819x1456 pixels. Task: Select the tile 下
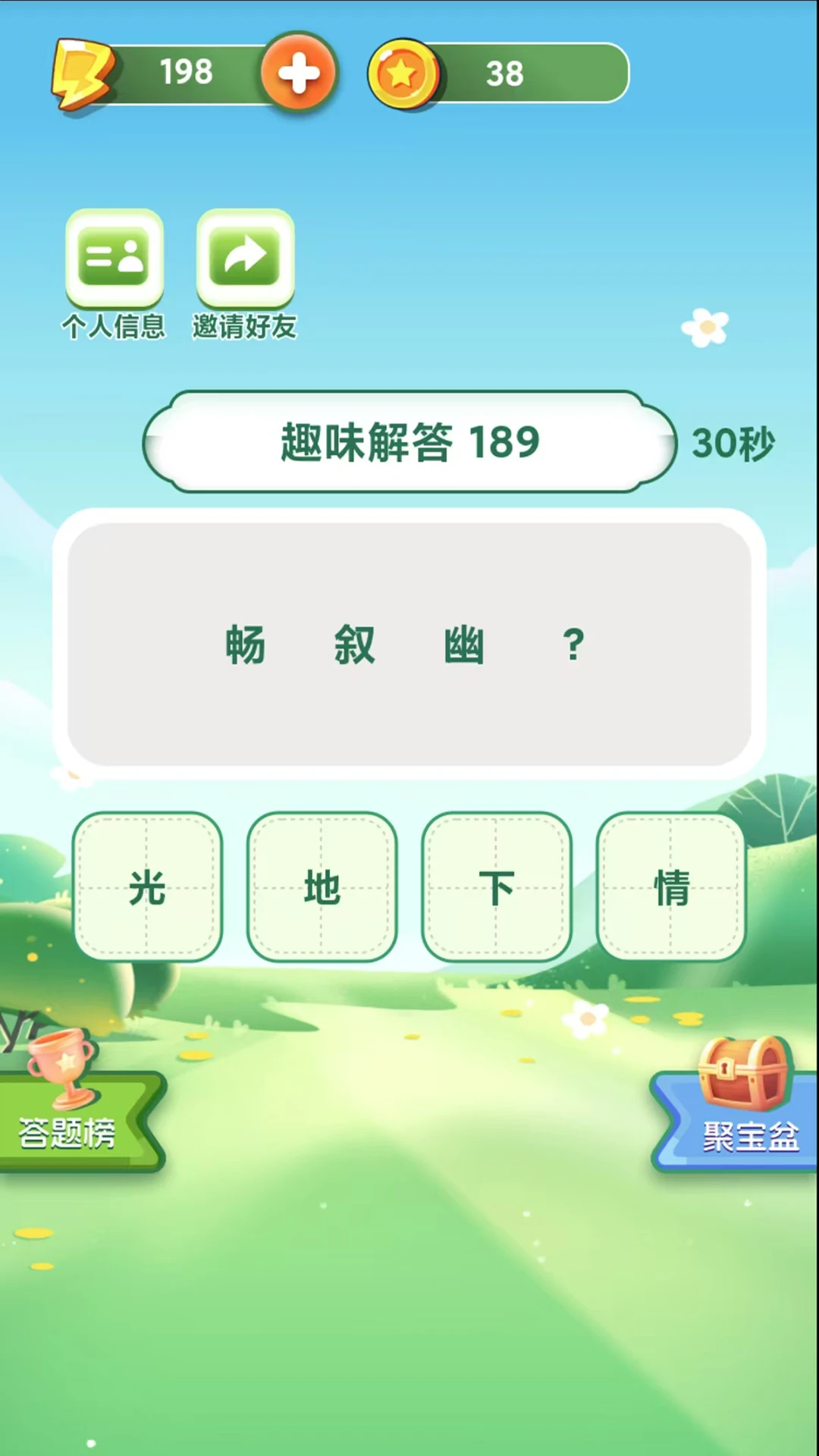(x=496, y=887)
